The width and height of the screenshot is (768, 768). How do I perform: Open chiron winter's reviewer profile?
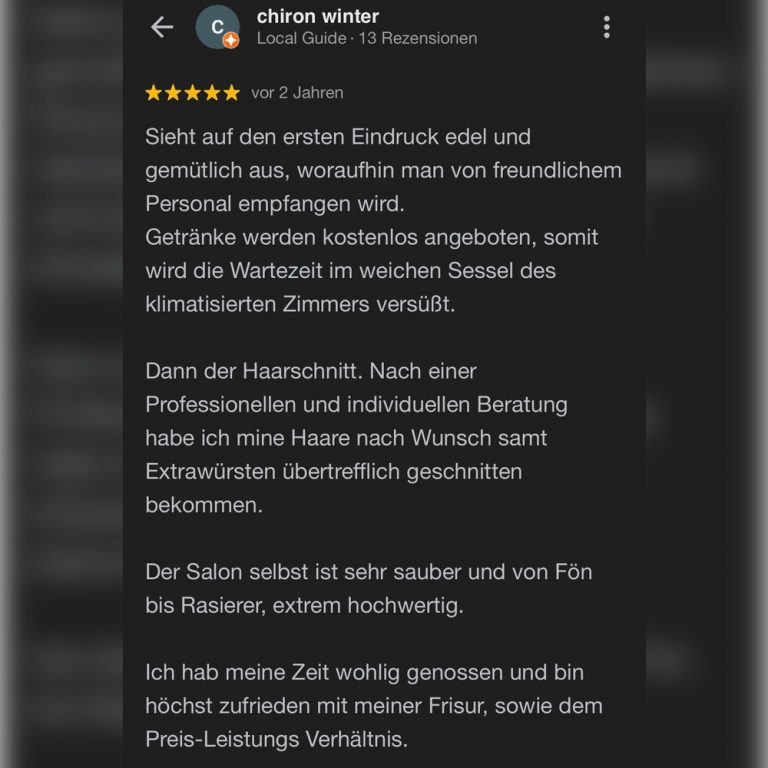[317, 17]
